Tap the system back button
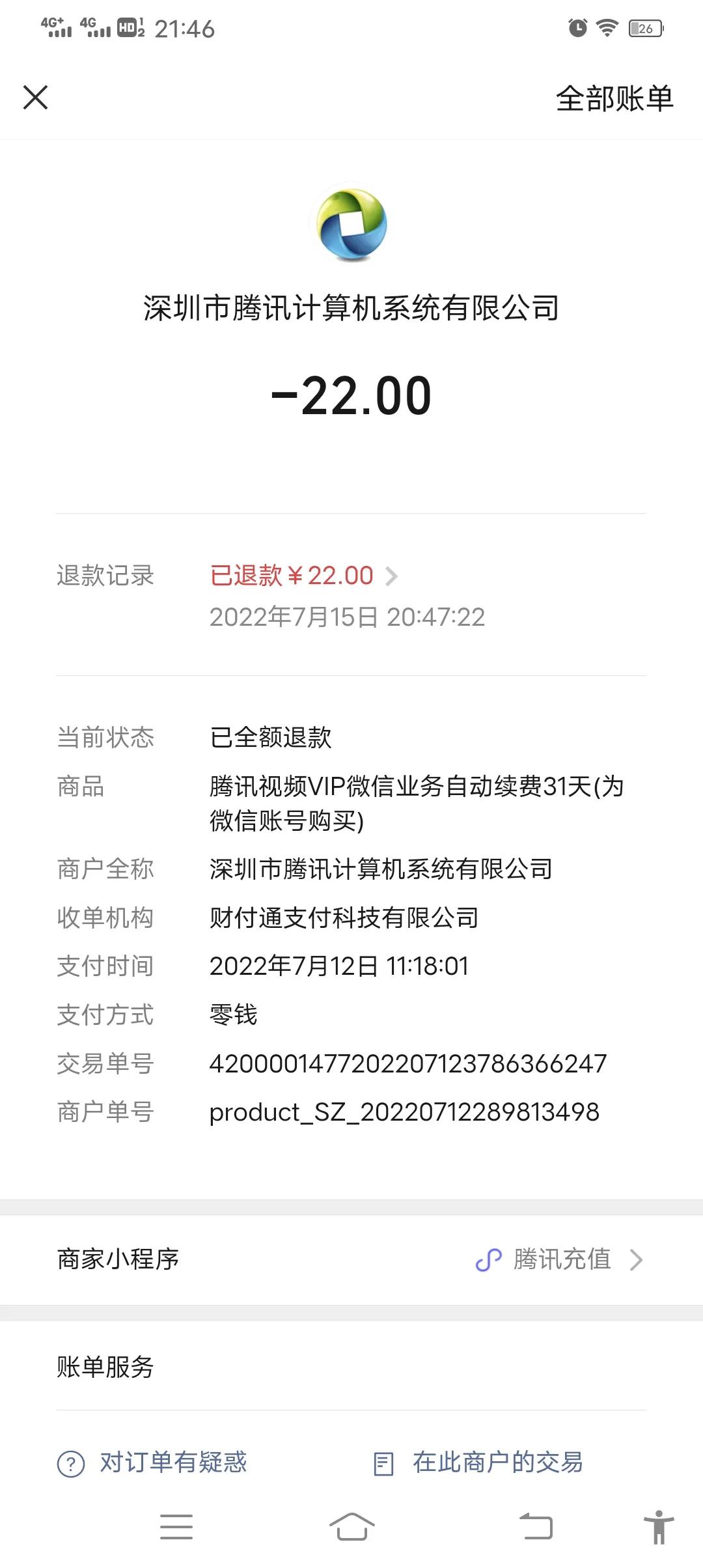The width and height of the screenshot is (703, 1568). [x=536, y=1526]
